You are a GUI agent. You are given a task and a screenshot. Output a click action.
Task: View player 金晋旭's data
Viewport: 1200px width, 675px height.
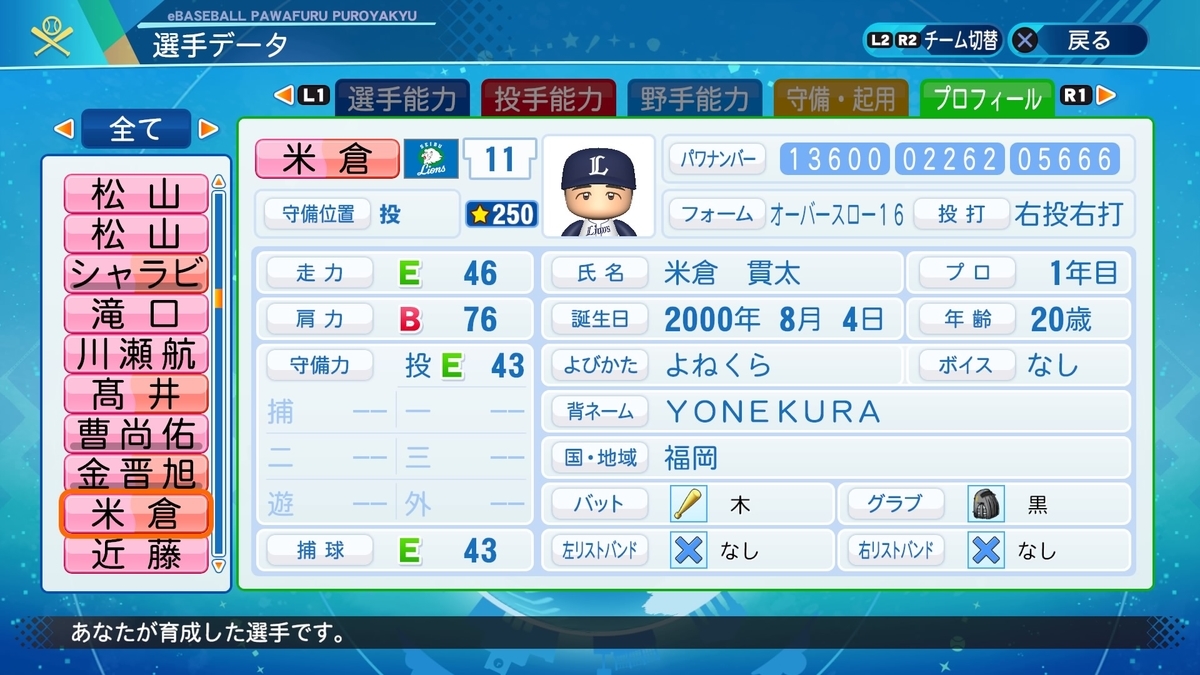tap(136, 474)
